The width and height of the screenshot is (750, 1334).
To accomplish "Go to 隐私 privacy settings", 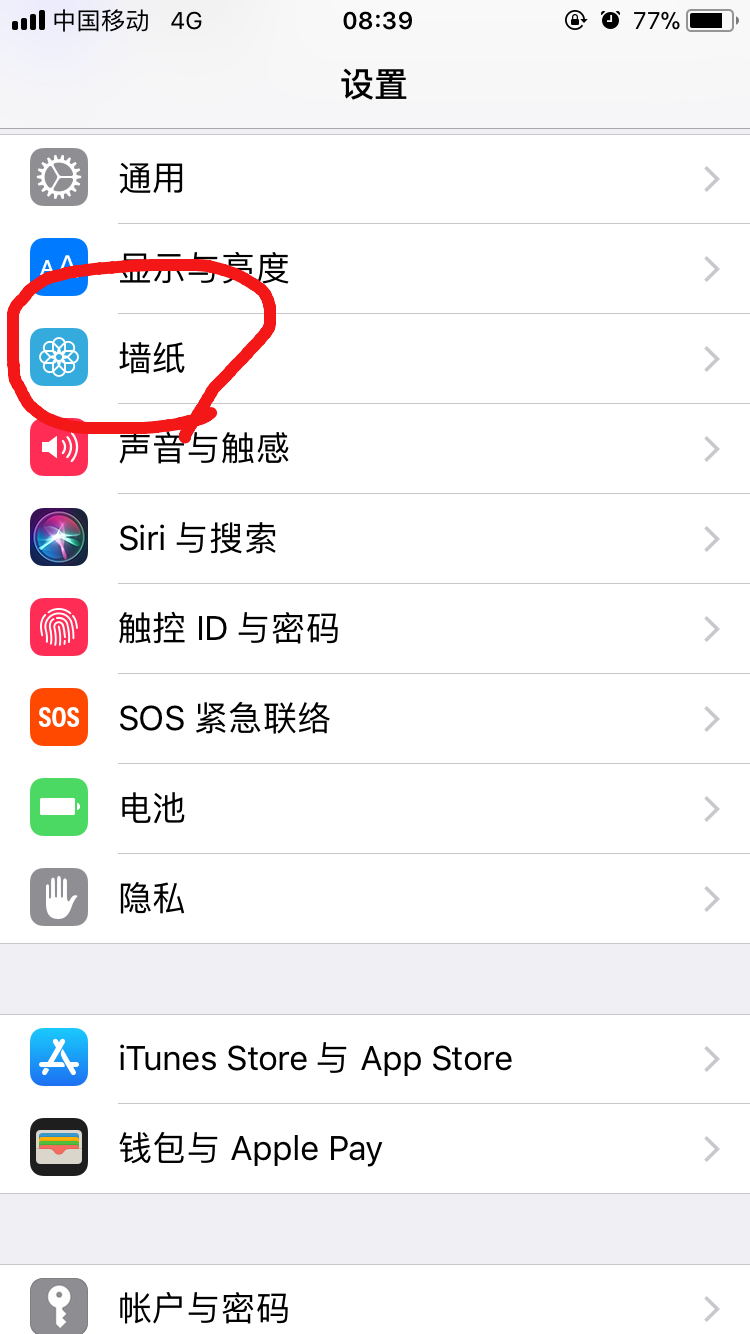I will click(x=375, y=899).
